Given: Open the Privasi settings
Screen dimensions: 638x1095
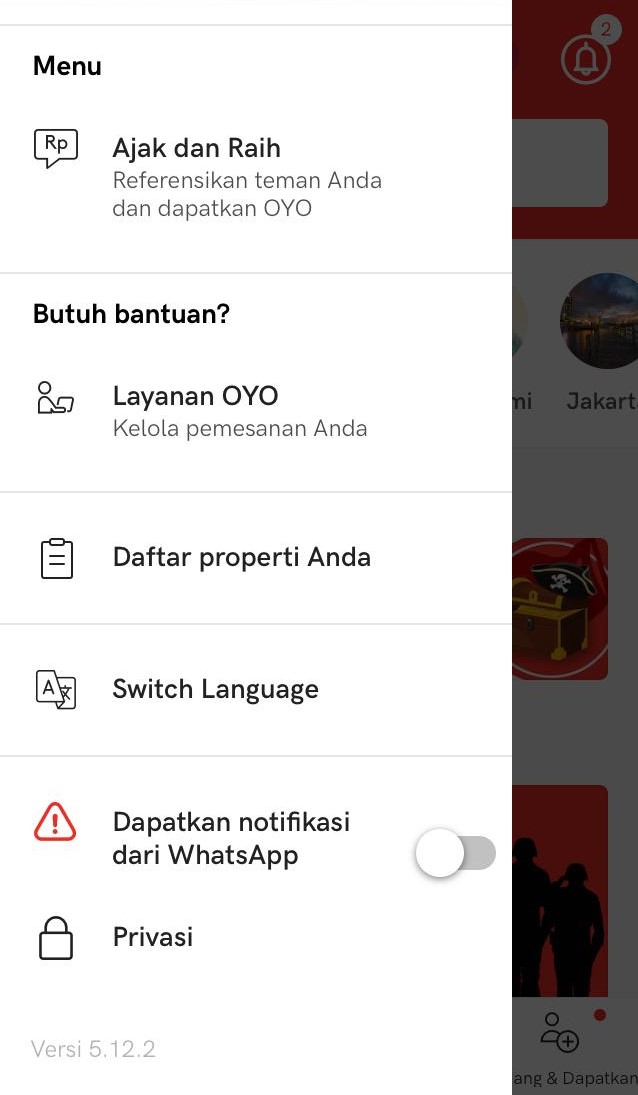Looking at the screenshot, I should pyautogui.click(x=152, y=937).
